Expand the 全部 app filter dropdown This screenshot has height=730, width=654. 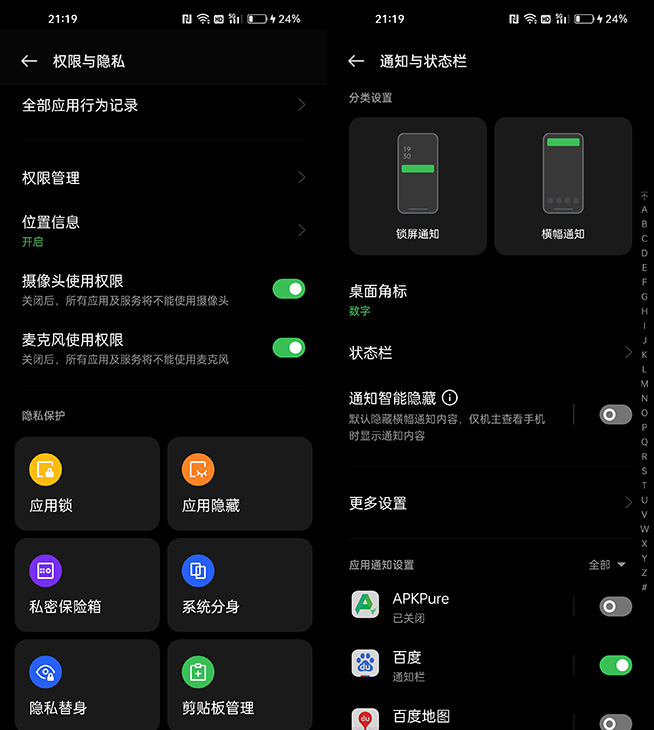point(607,565)
